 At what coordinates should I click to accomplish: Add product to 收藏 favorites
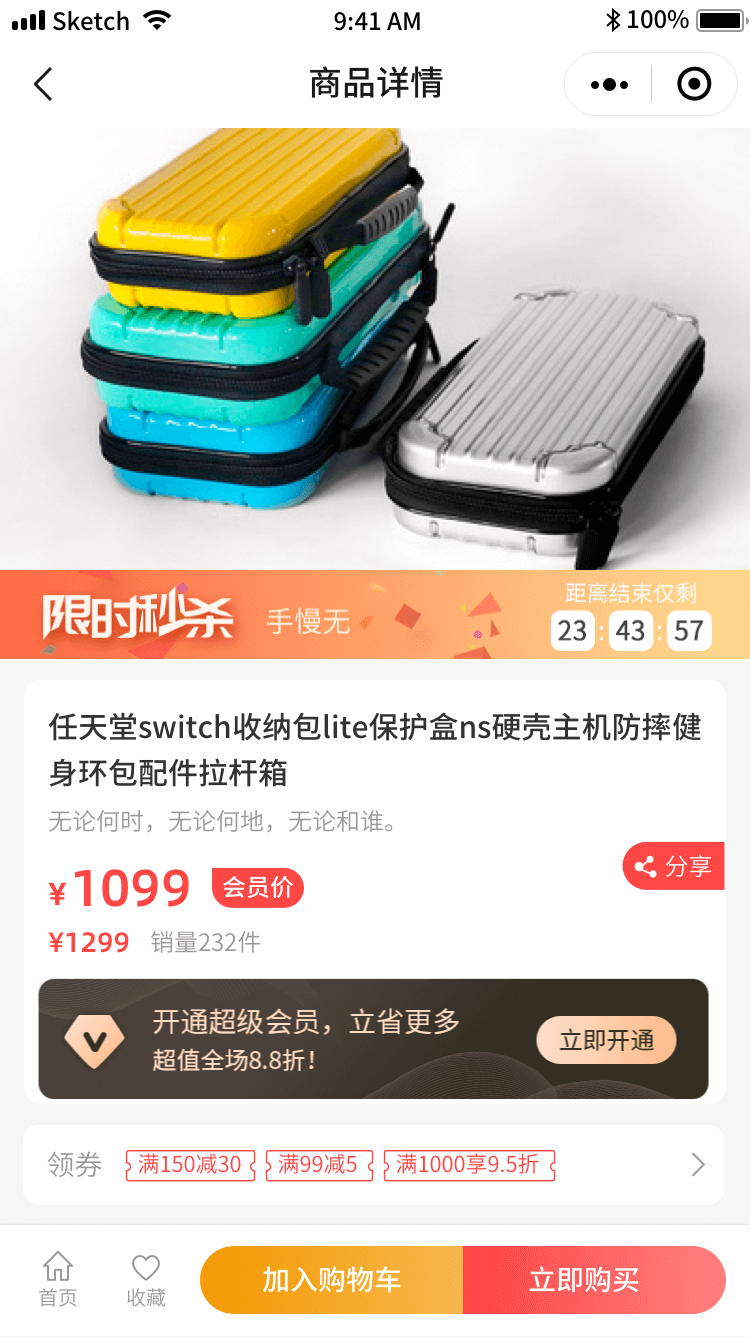coord(146,1279)
